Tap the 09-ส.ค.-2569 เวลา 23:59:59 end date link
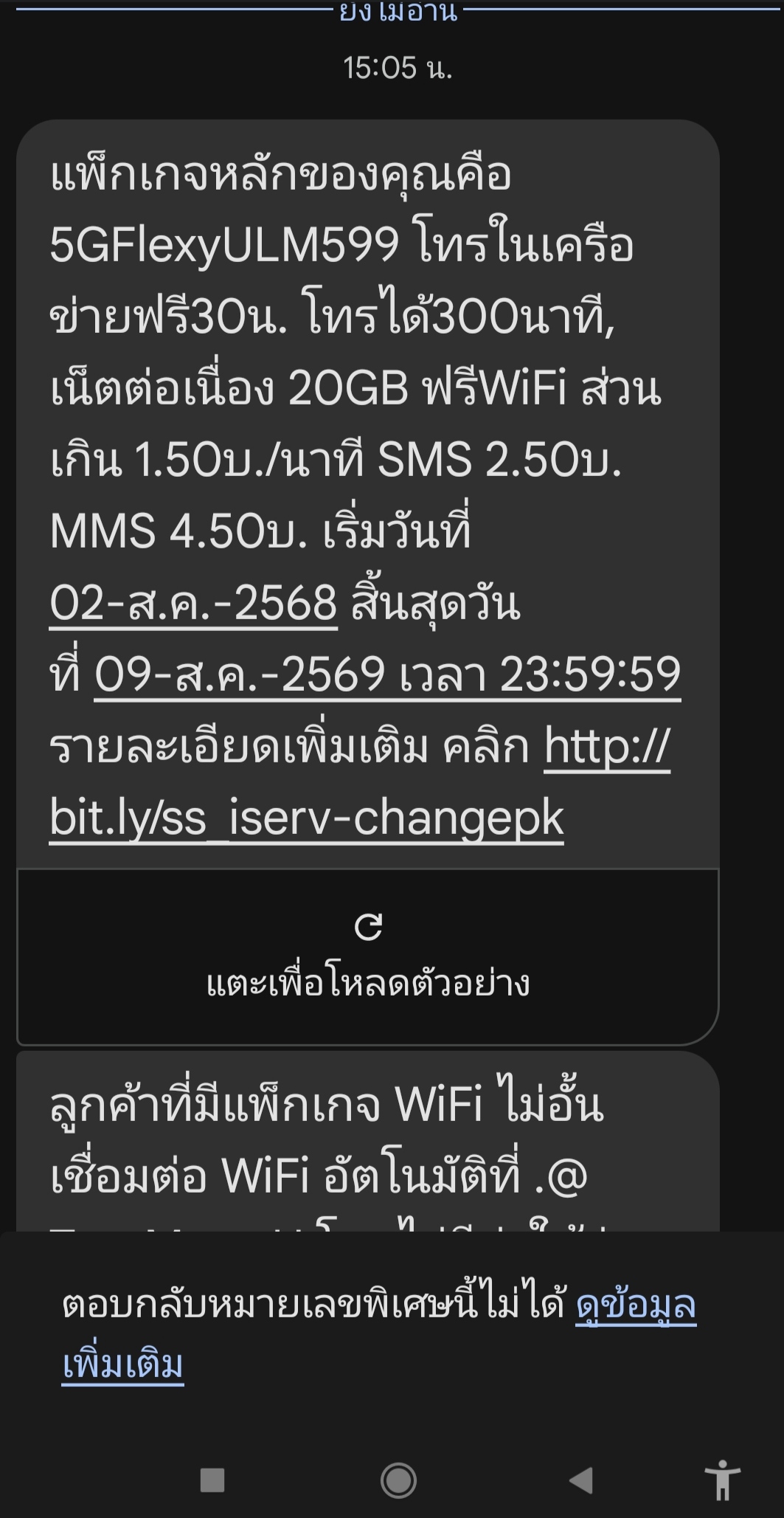 [x=387, y=674]
